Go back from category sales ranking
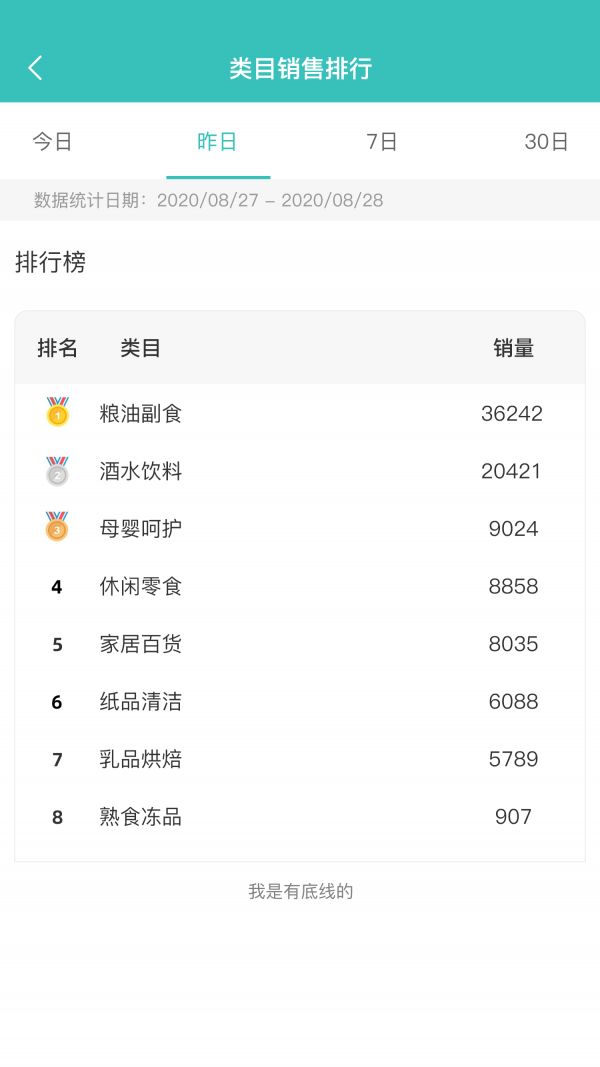The width and height of the screenshot is (600, 1067). pos(35,68)
